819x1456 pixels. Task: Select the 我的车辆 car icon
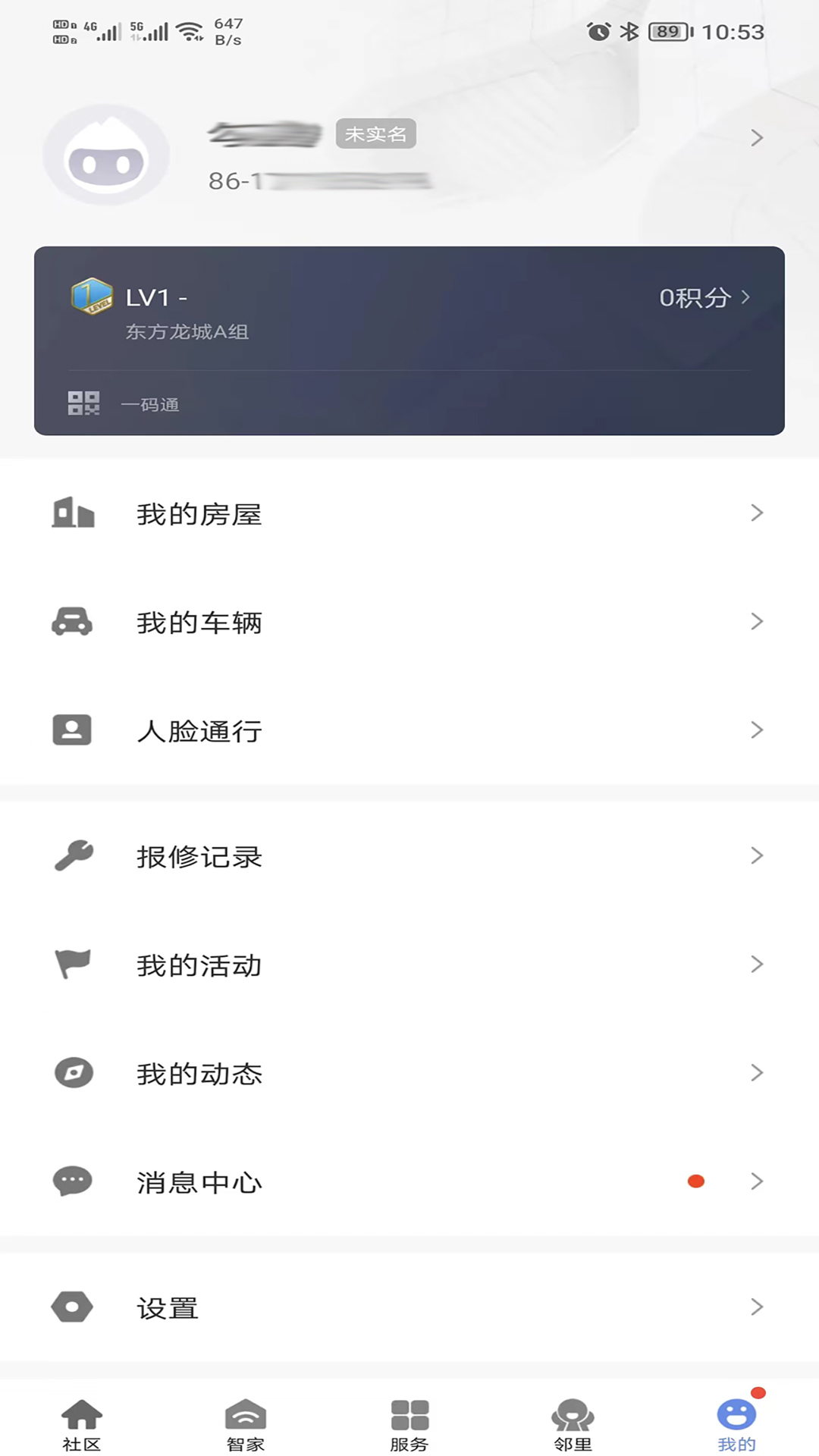point(72,622)
